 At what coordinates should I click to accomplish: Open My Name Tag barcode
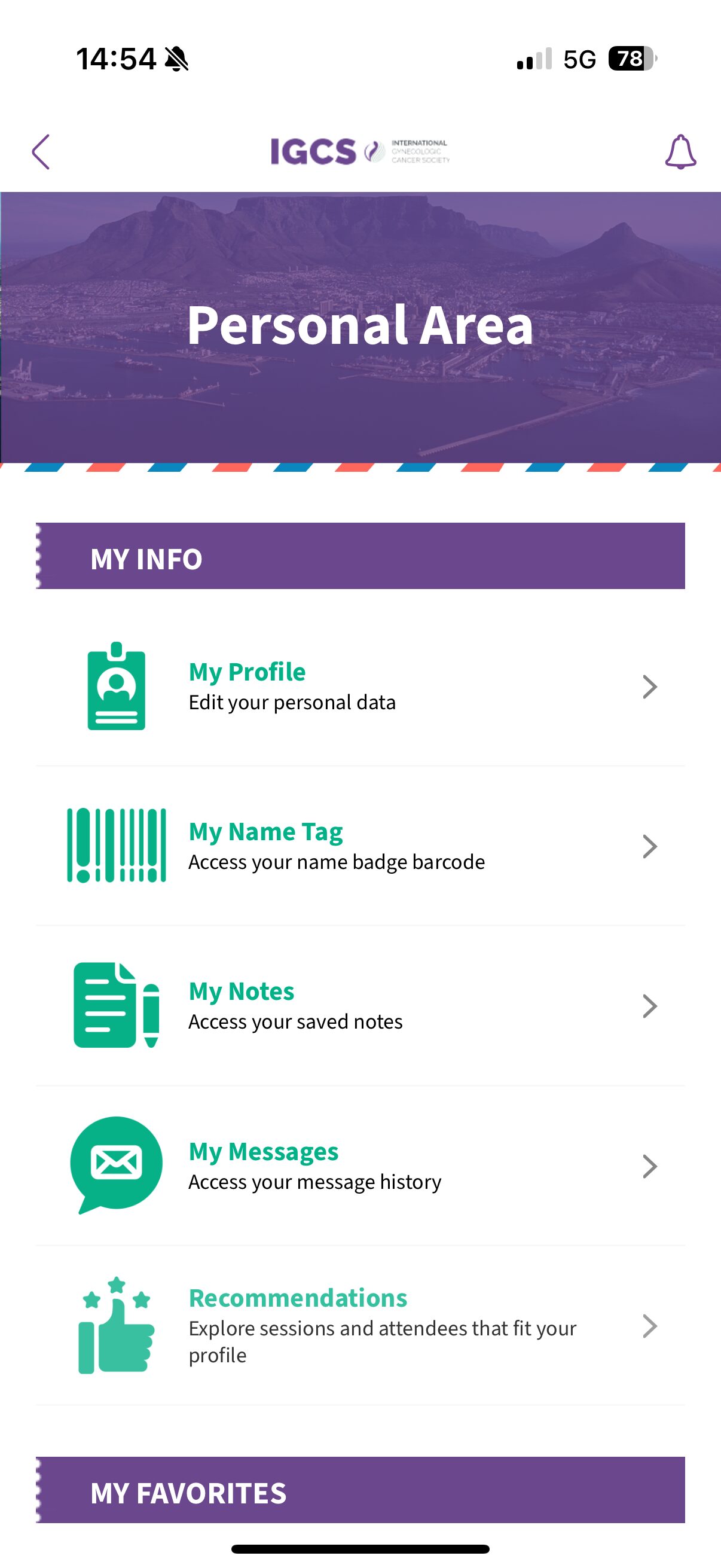pyautogui.click(x=360, y=846)
